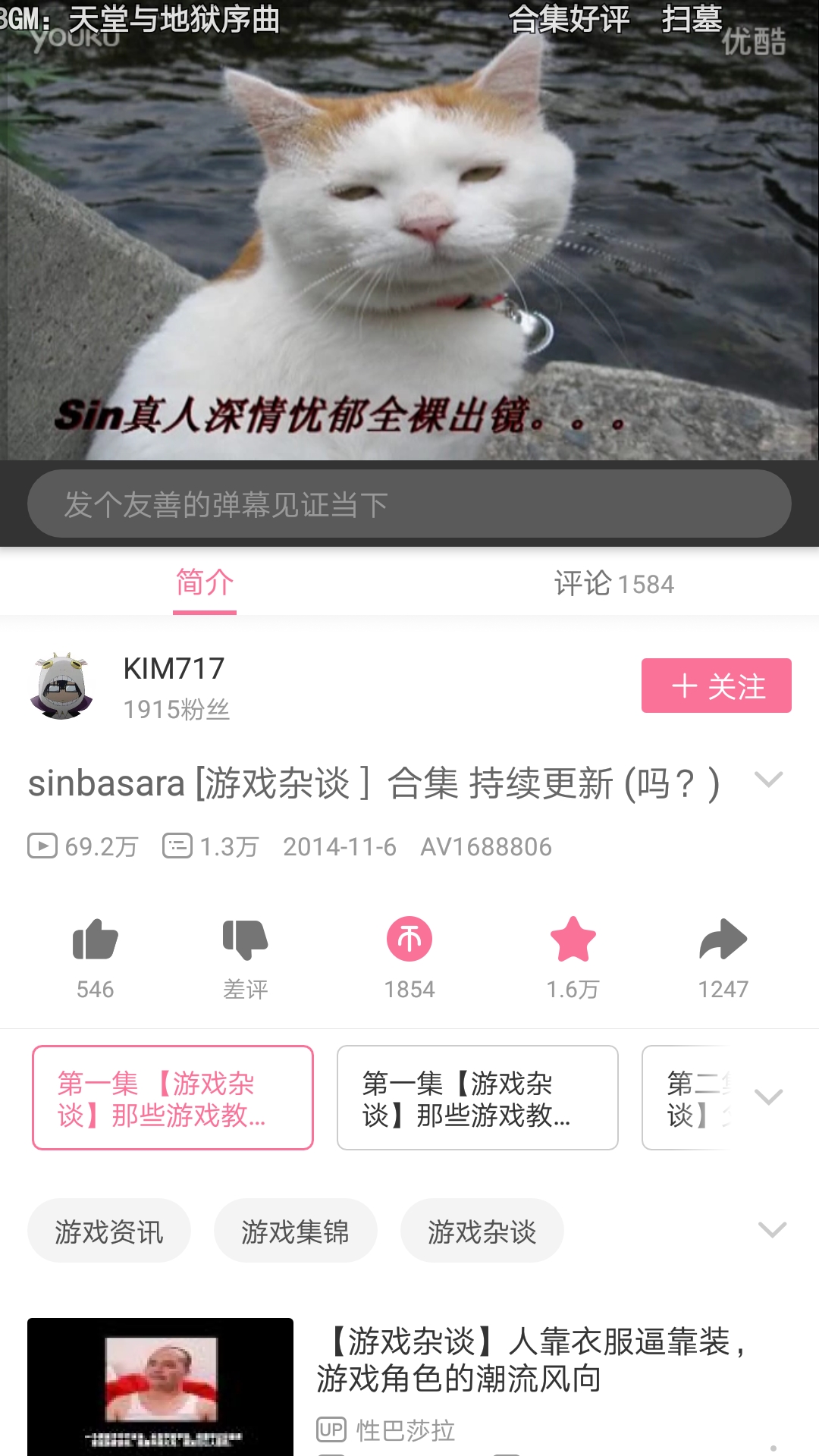This screenshot has width=819, height=1456.
Task: Select the 简介 tab
Action: pos(205,583)
